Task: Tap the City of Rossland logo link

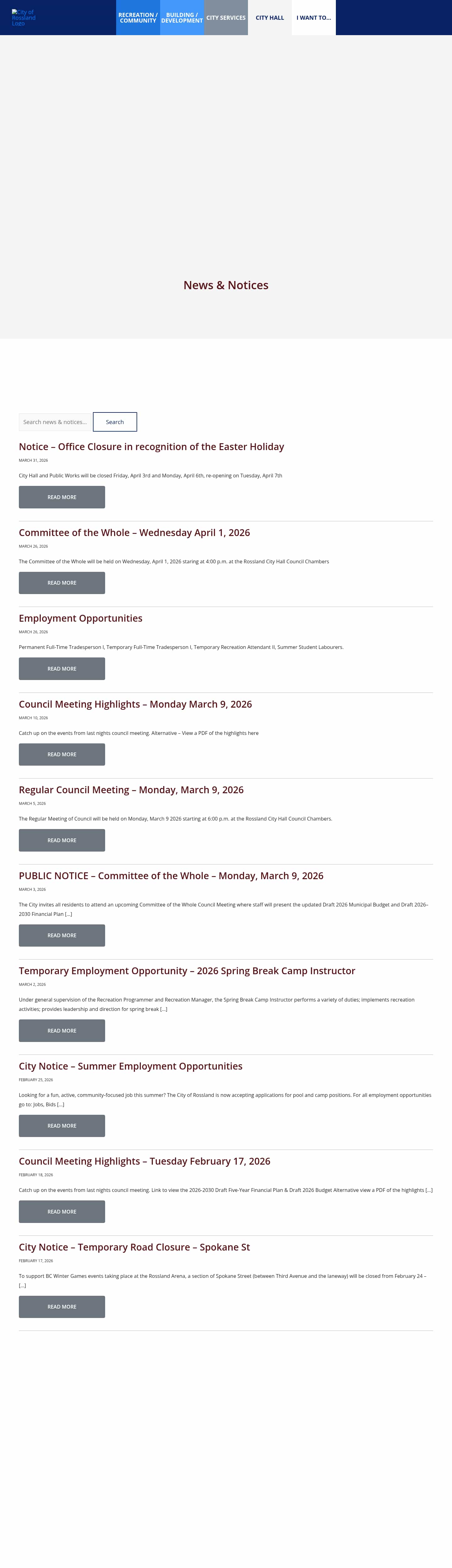Action: (x=24, y=18)
